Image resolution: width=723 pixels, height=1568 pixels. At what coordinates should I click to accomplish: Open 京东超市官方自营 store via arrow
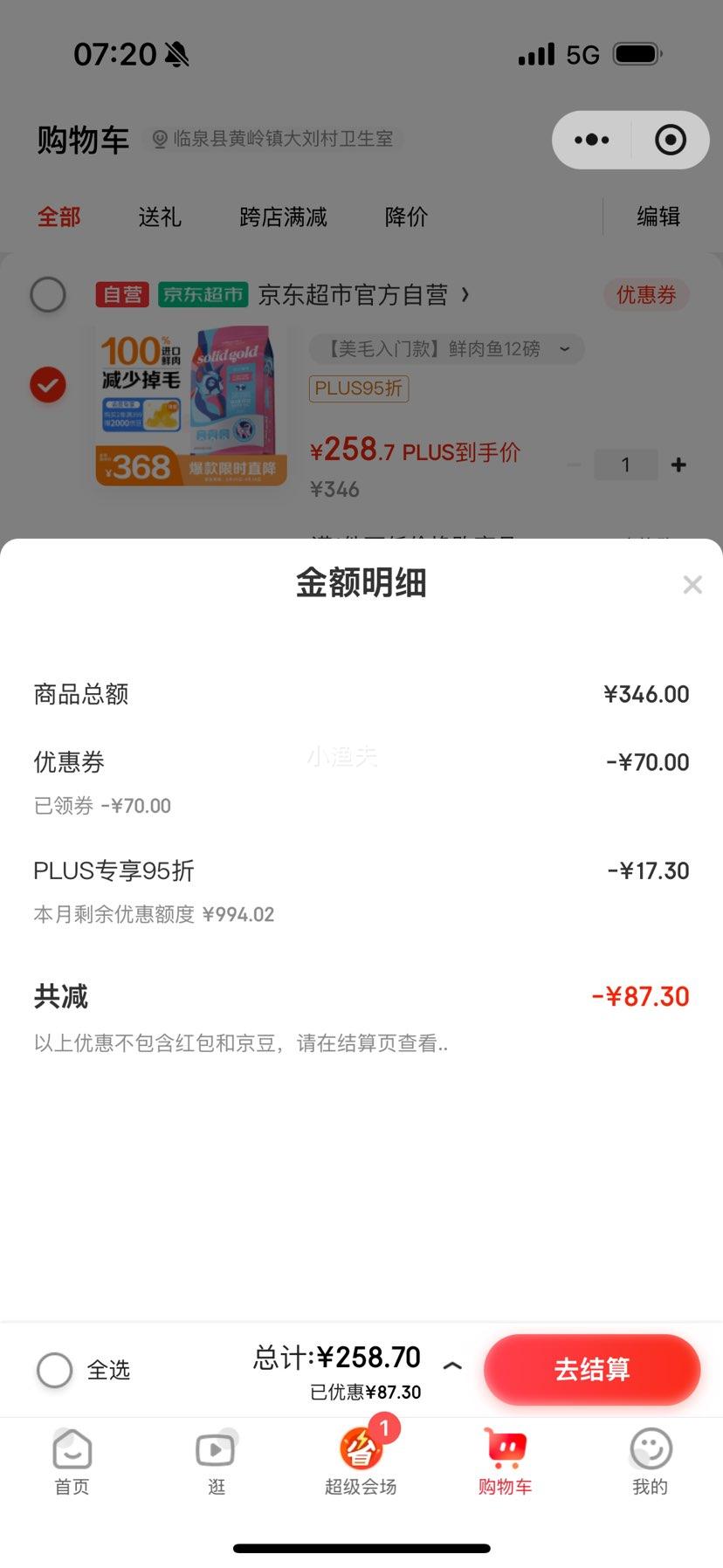[465, 295]
